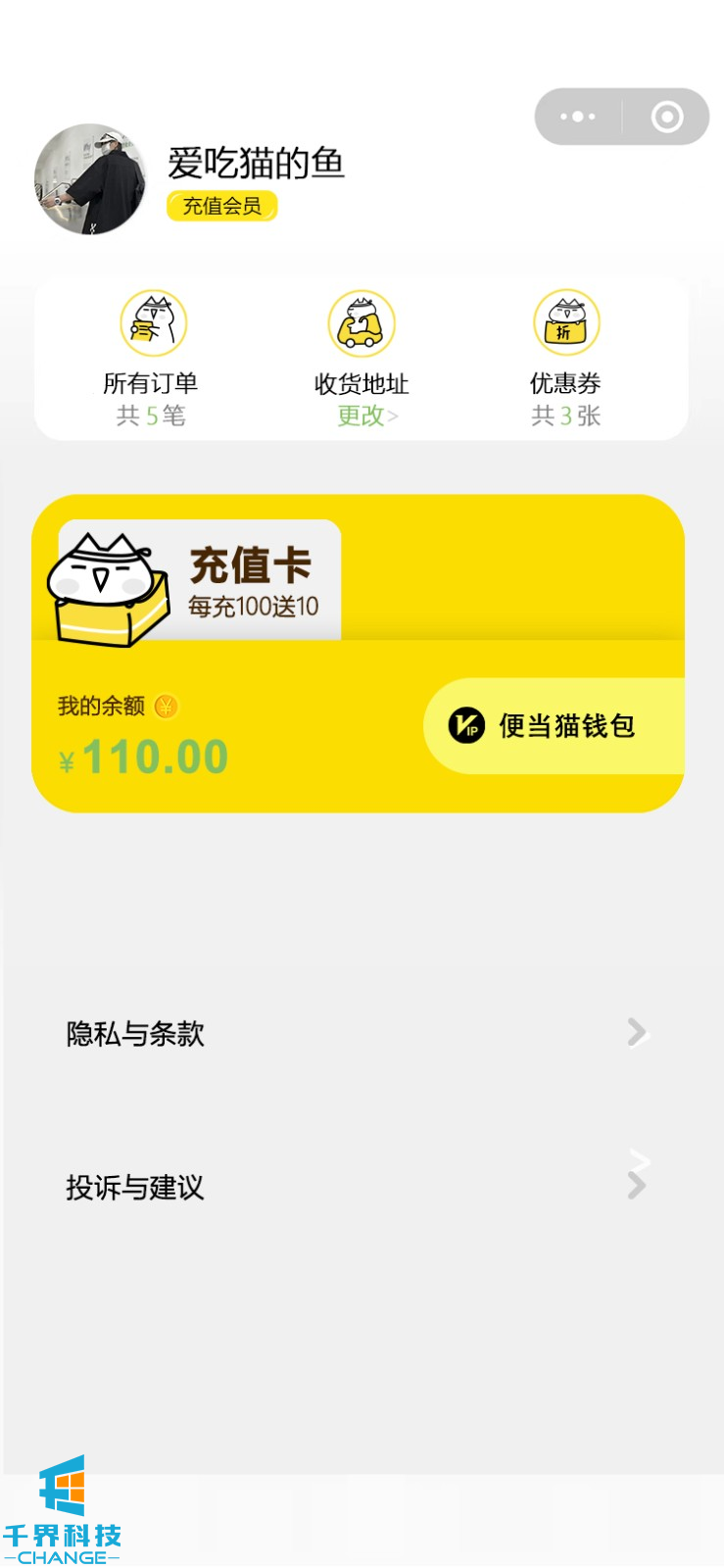724x1568 pixels.
Task: Go to 投诉与建议 complaints and suggestions
Action: point(358,1187)
